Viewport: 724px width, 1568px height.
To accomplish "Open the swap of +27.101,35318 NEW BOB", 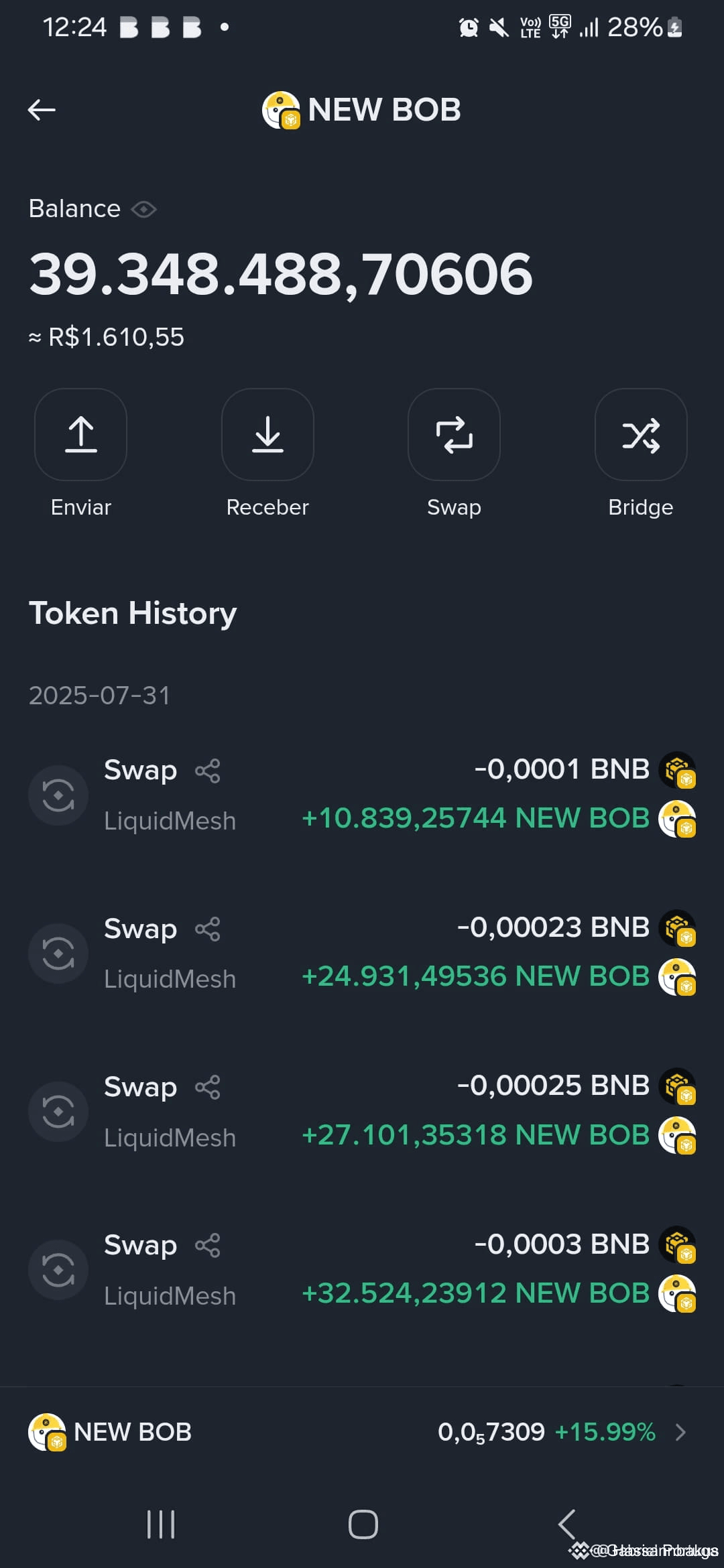I will click(362, 1111).
